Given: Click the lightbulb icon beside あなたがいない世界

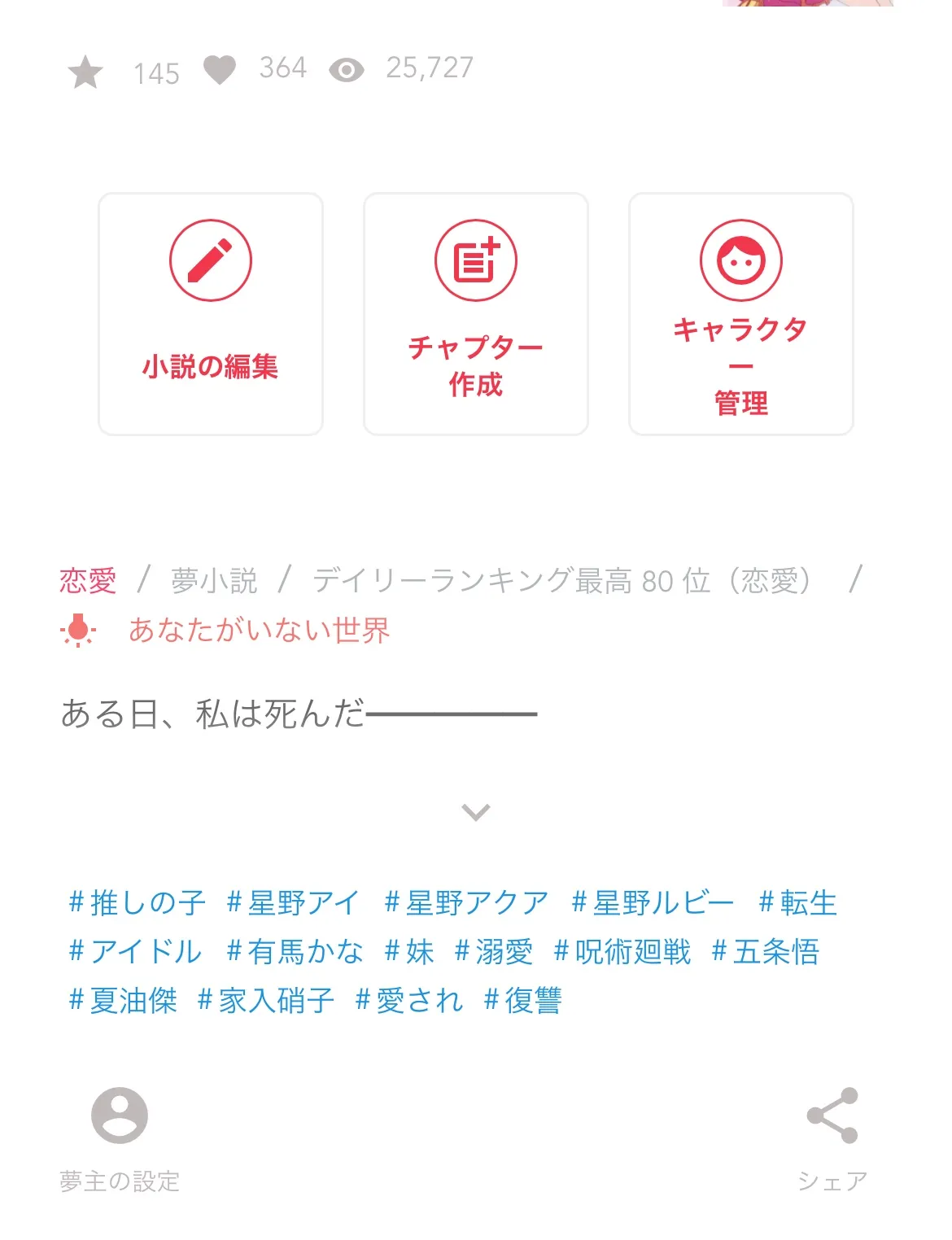Looking at the screenshot, I should (77, 633).
